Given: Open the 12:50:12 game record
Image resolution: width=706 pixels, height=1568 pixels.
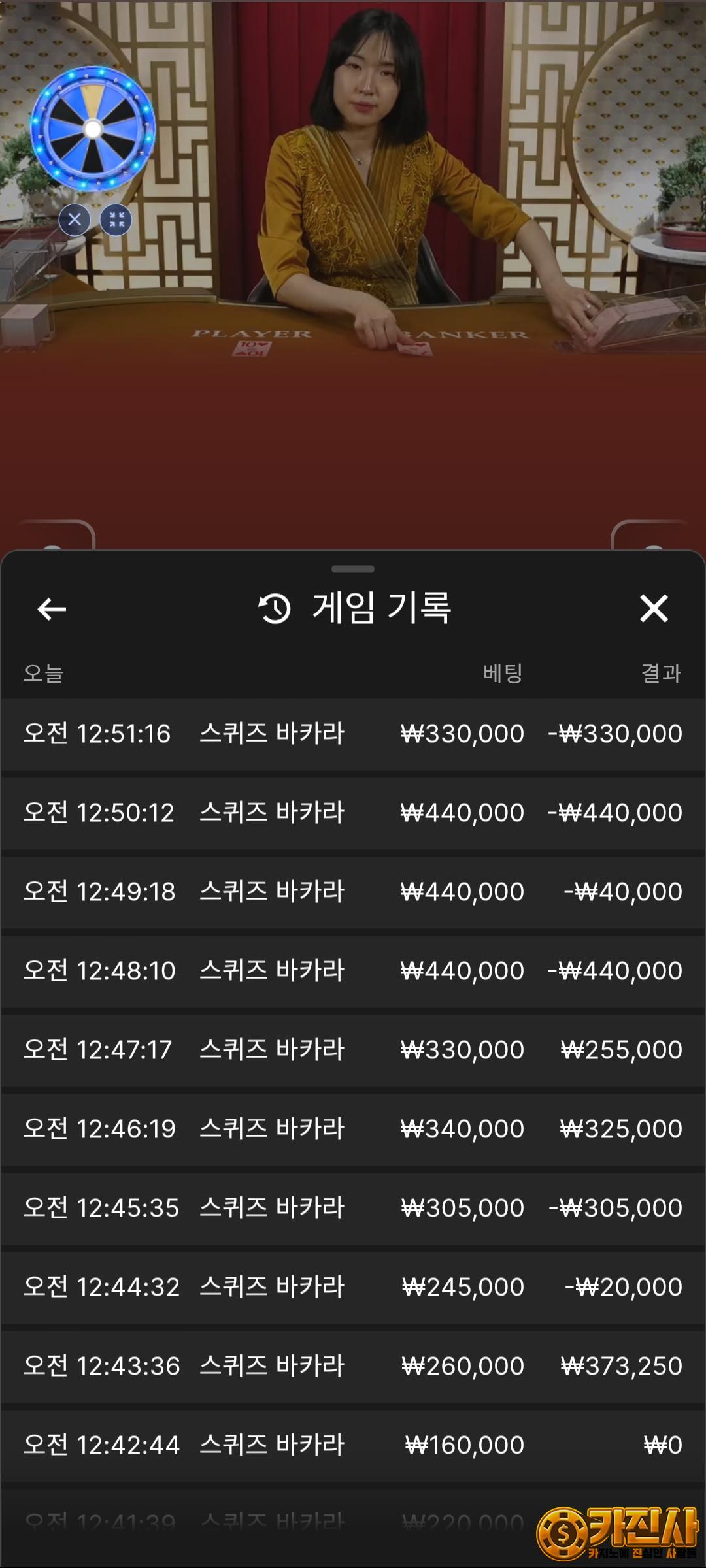Looking at the screenshot, I should (x=353, y=813).
